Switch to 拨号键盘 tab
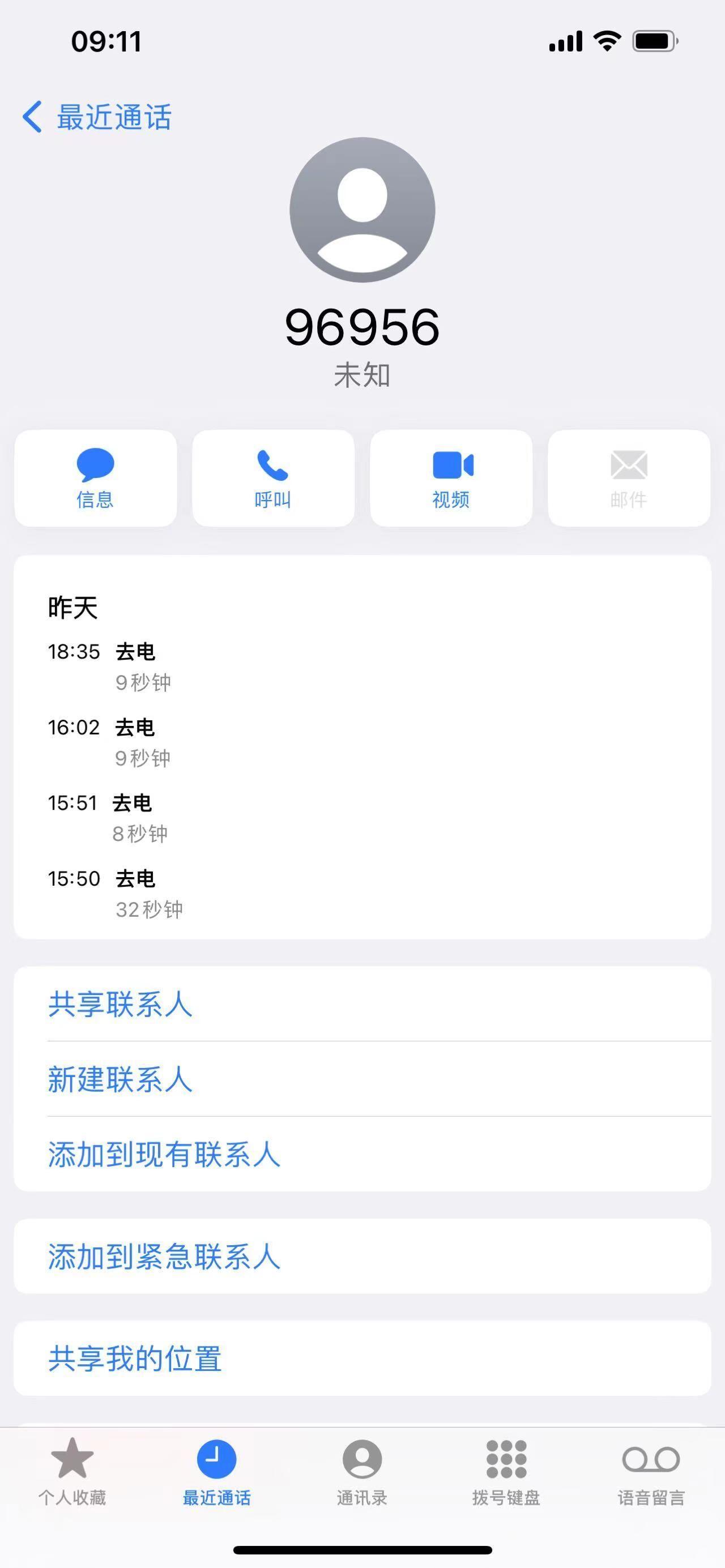The width and height of the screenshot is (725, 1568). tap(506, 1472)
